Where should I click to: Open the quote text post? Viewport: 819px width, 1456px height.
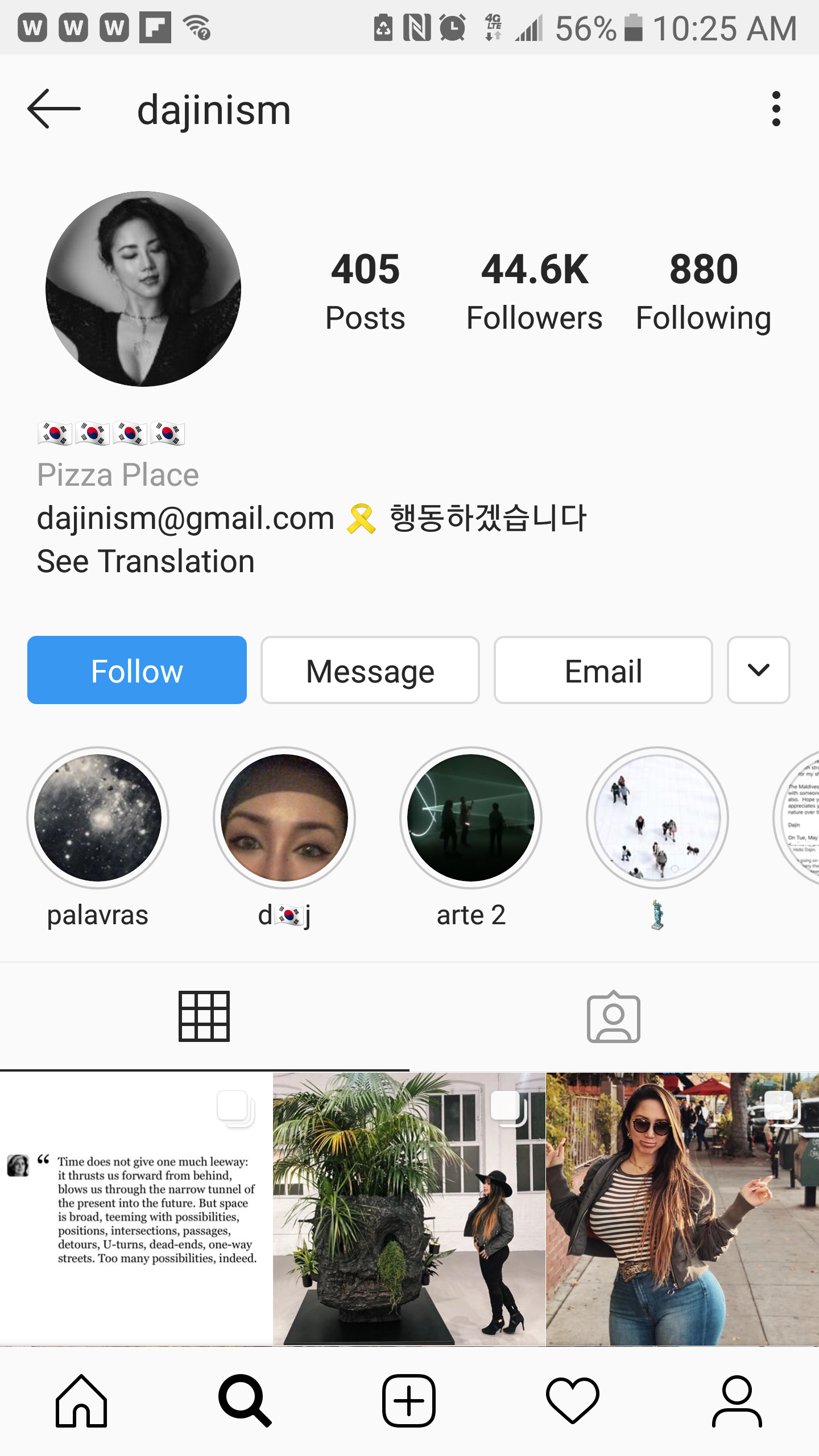[136, 1209]
